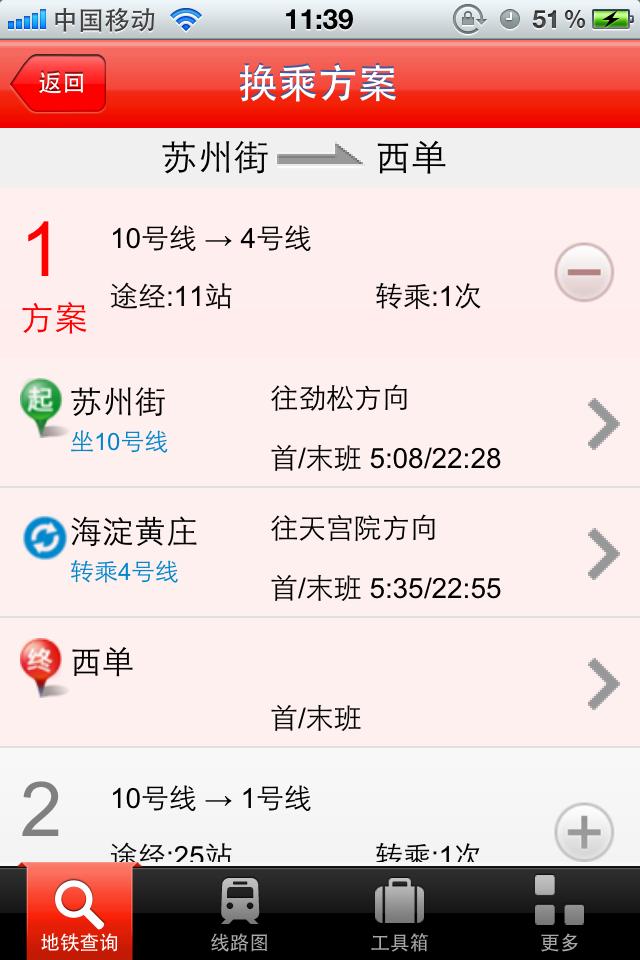Open the 苏州街 start station details
The width and height of the screenshot is (640, 960).
click(x=320, y=424)
